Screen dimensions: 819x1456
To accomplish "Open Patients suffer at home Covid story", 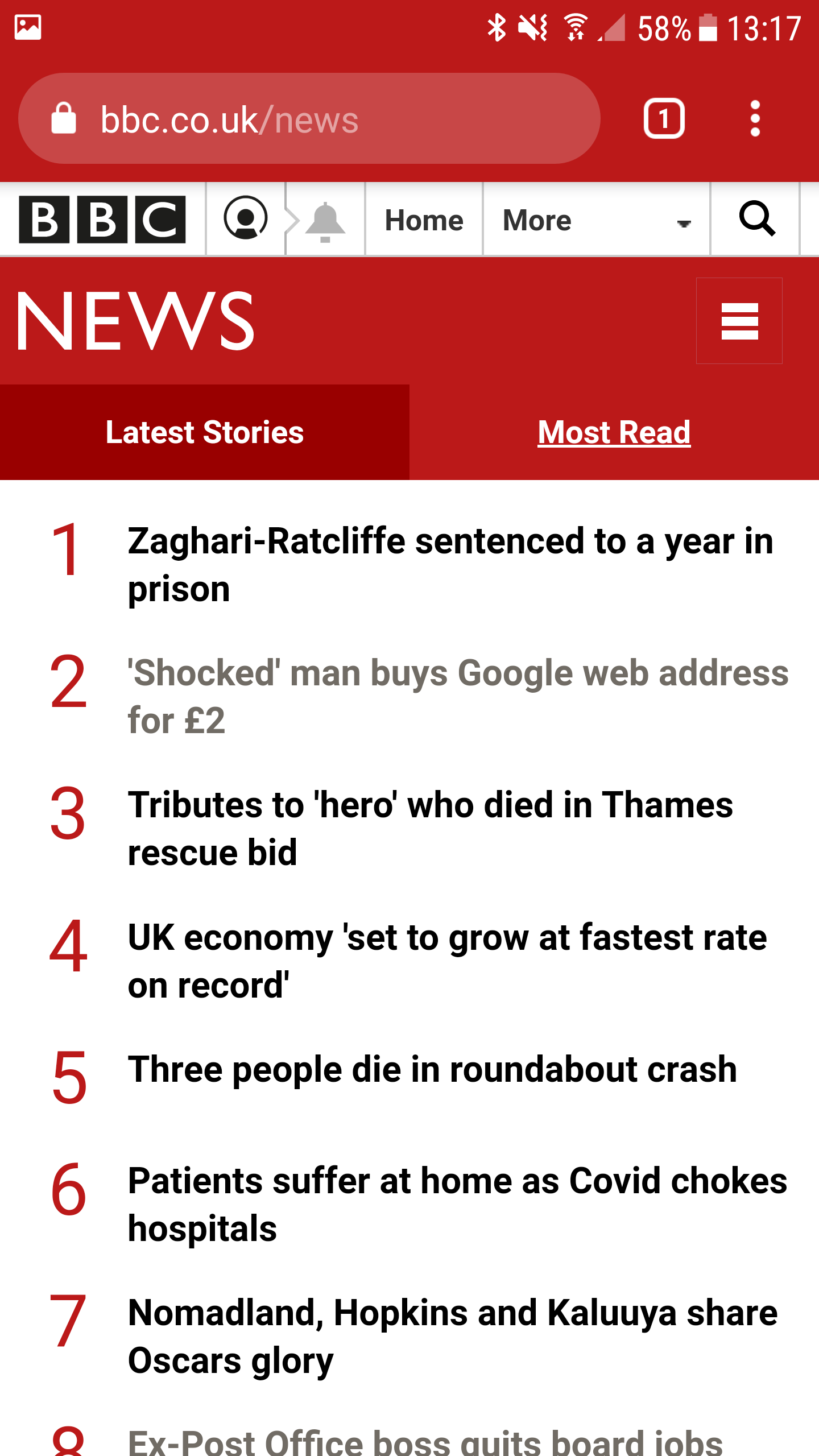I will 457,1205.
